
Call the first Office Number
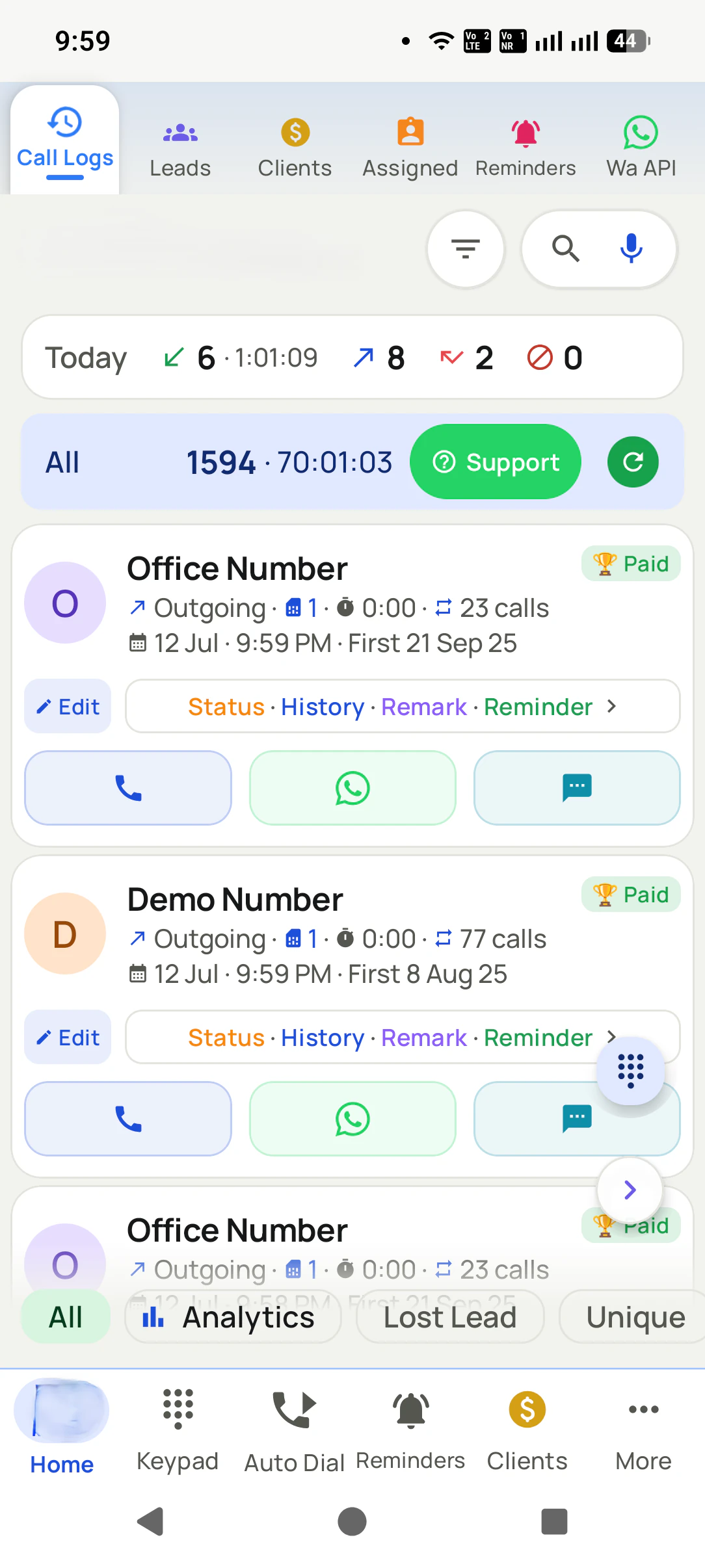coord(128,788)
